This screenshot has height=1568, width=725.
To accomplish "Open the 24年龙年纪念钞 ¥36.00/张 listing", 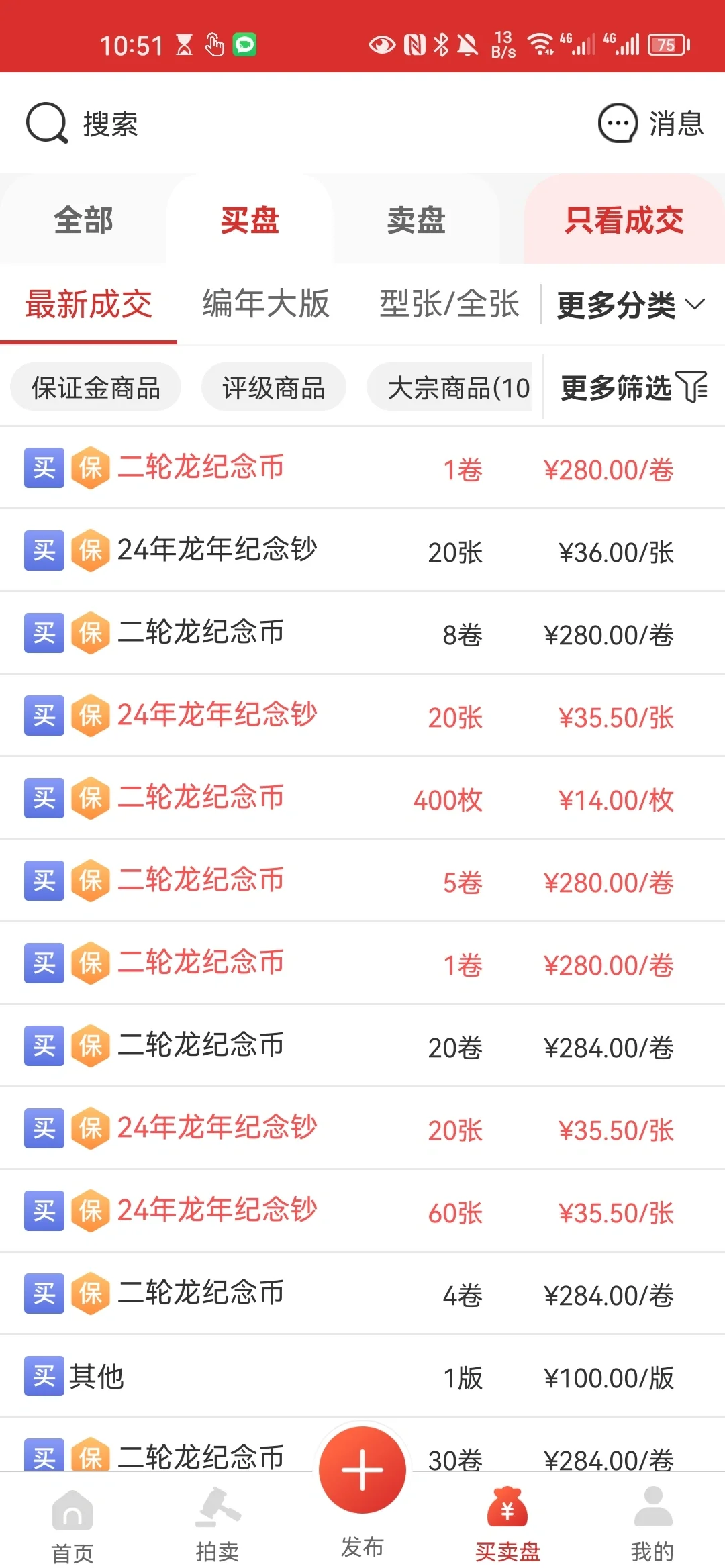I will (362, 551).
